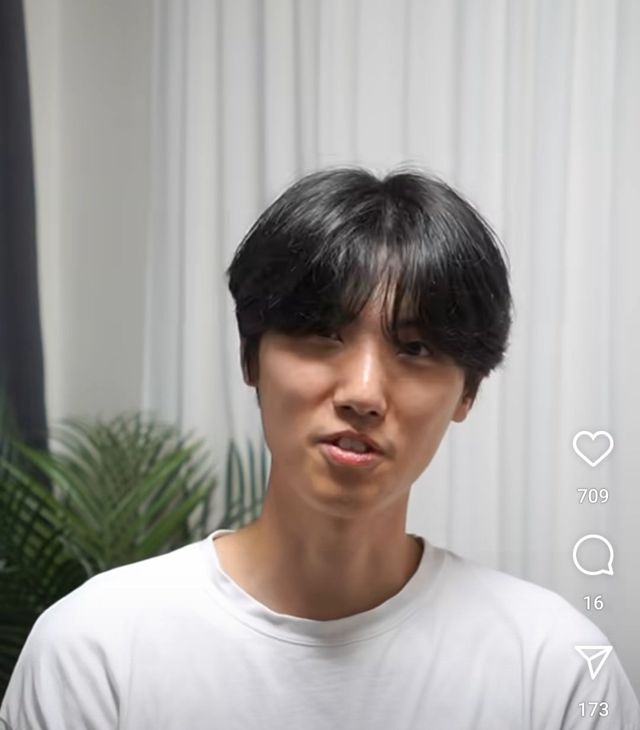Image resolution: width=640 pixels, height=730 pixels.
Task: Share this reel via the paper plane icon
Action: coord(592,661)
